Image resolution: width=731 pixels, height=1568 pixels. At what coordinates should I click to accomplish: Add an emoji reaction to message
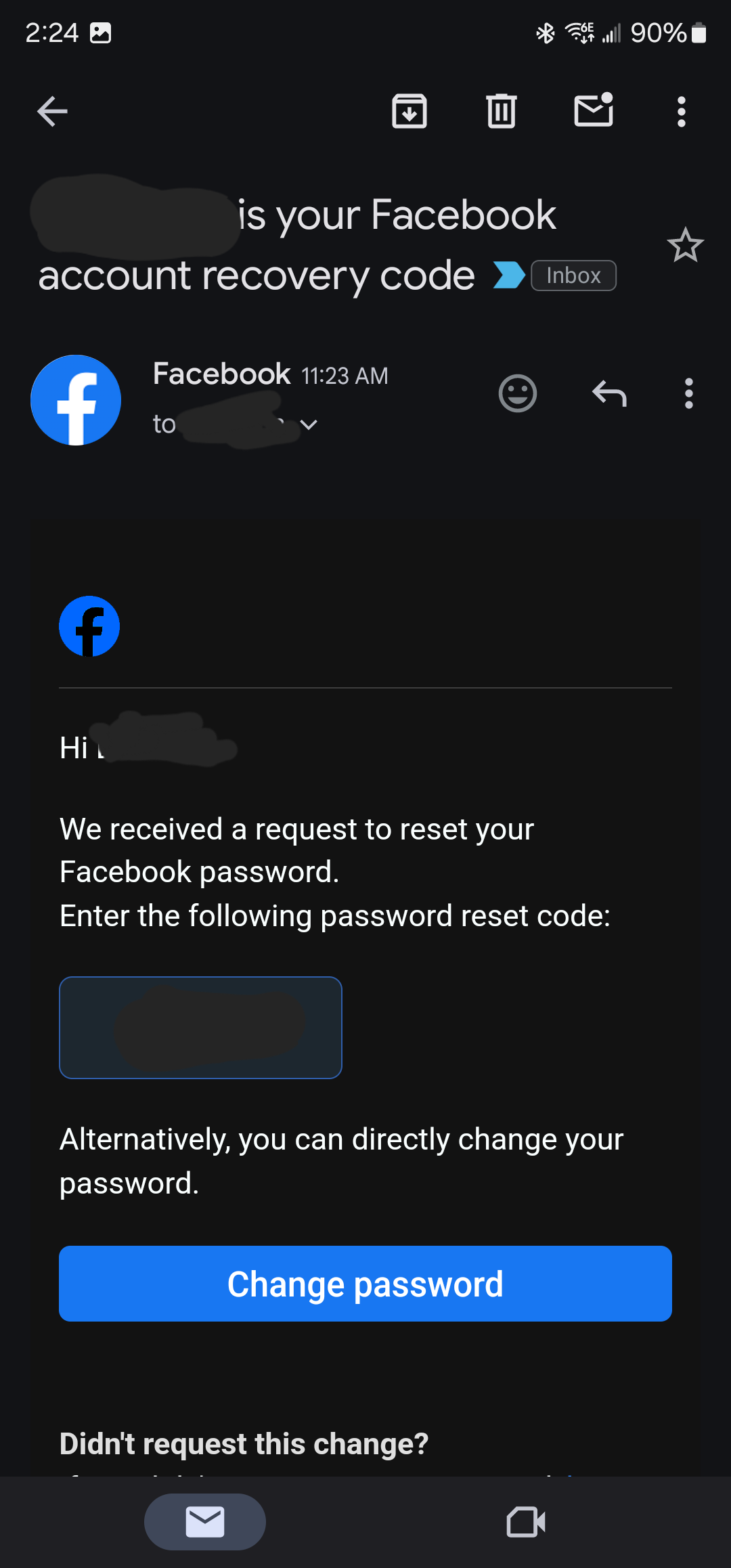coord(518,393)
